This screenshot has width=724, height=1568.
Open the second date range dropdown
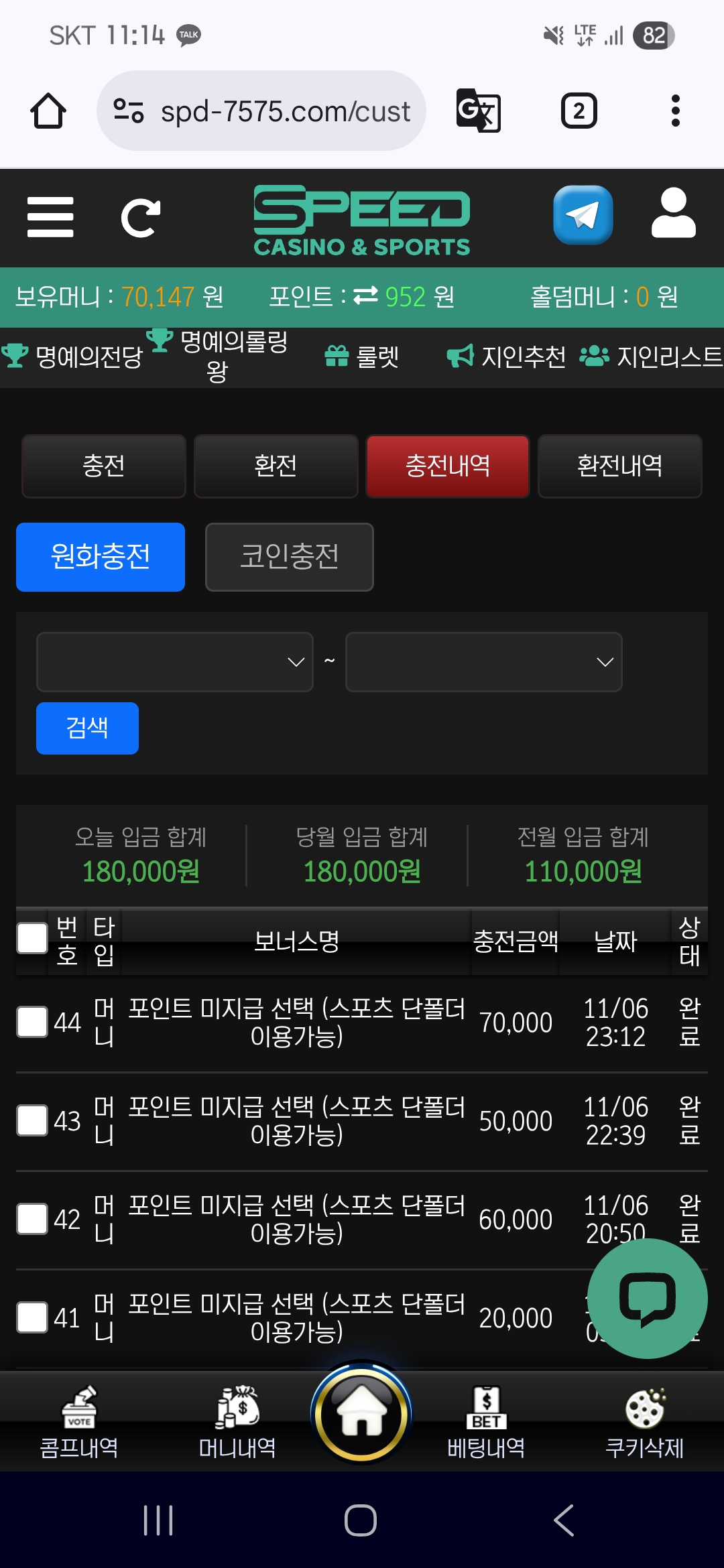[483, 662]
